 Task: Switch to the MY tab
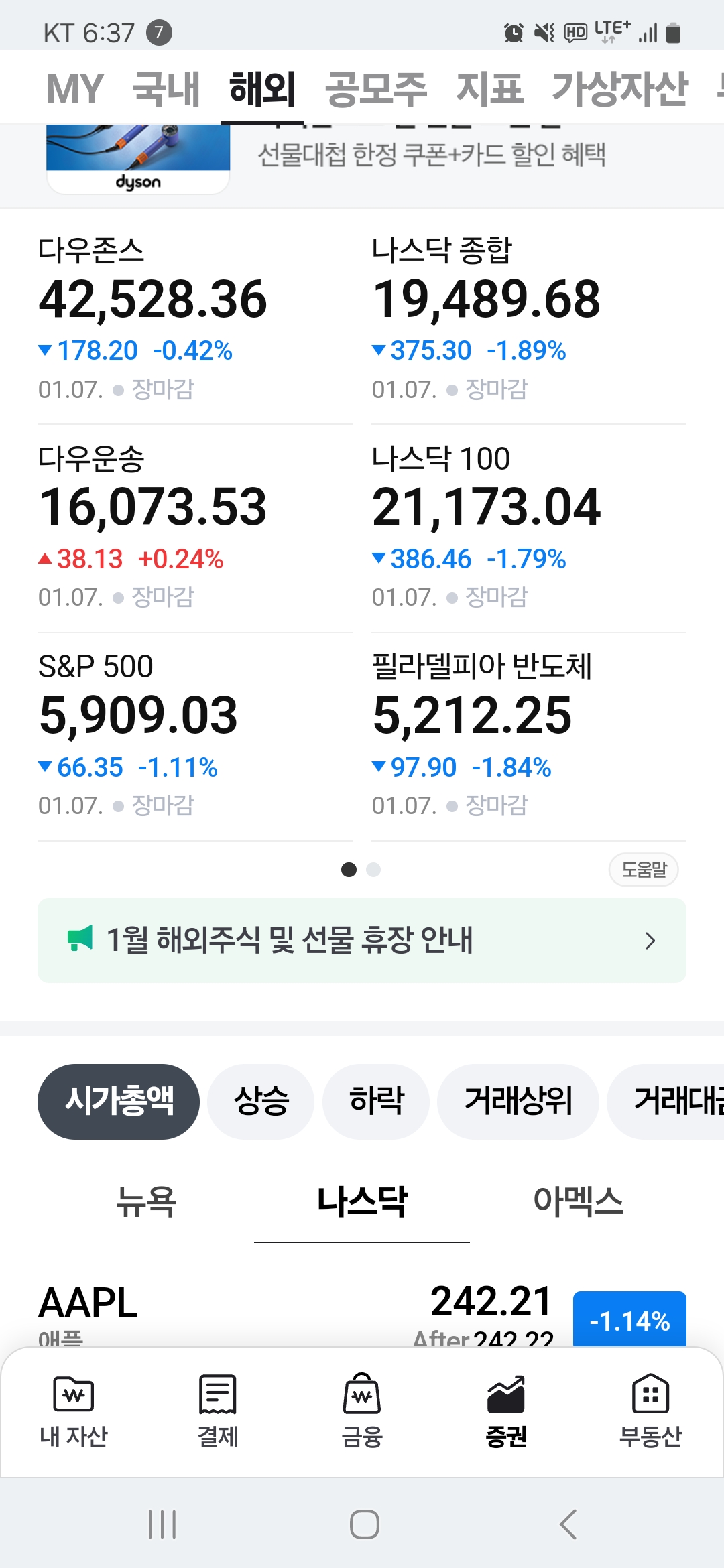[x=74, y=88]
